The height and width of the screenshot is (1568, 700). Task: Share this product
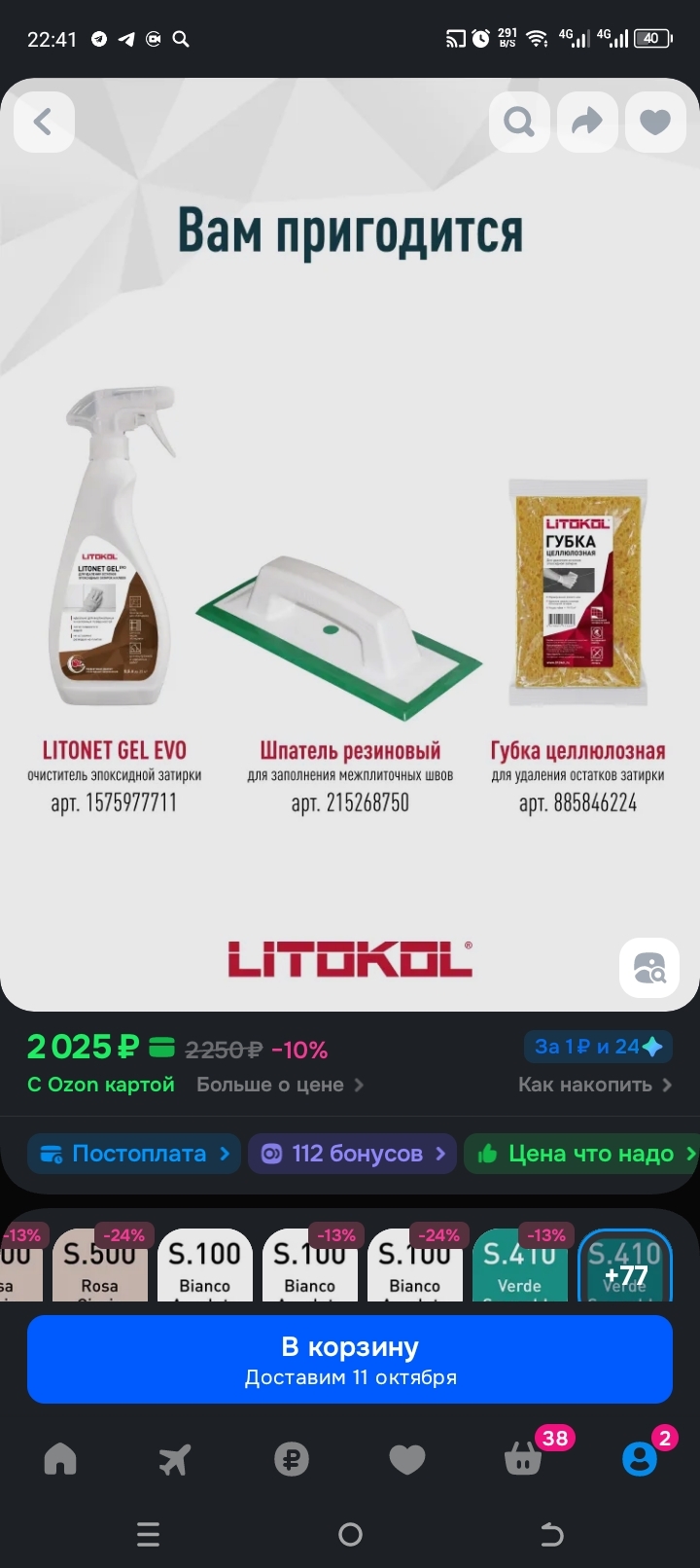[587, 122]
